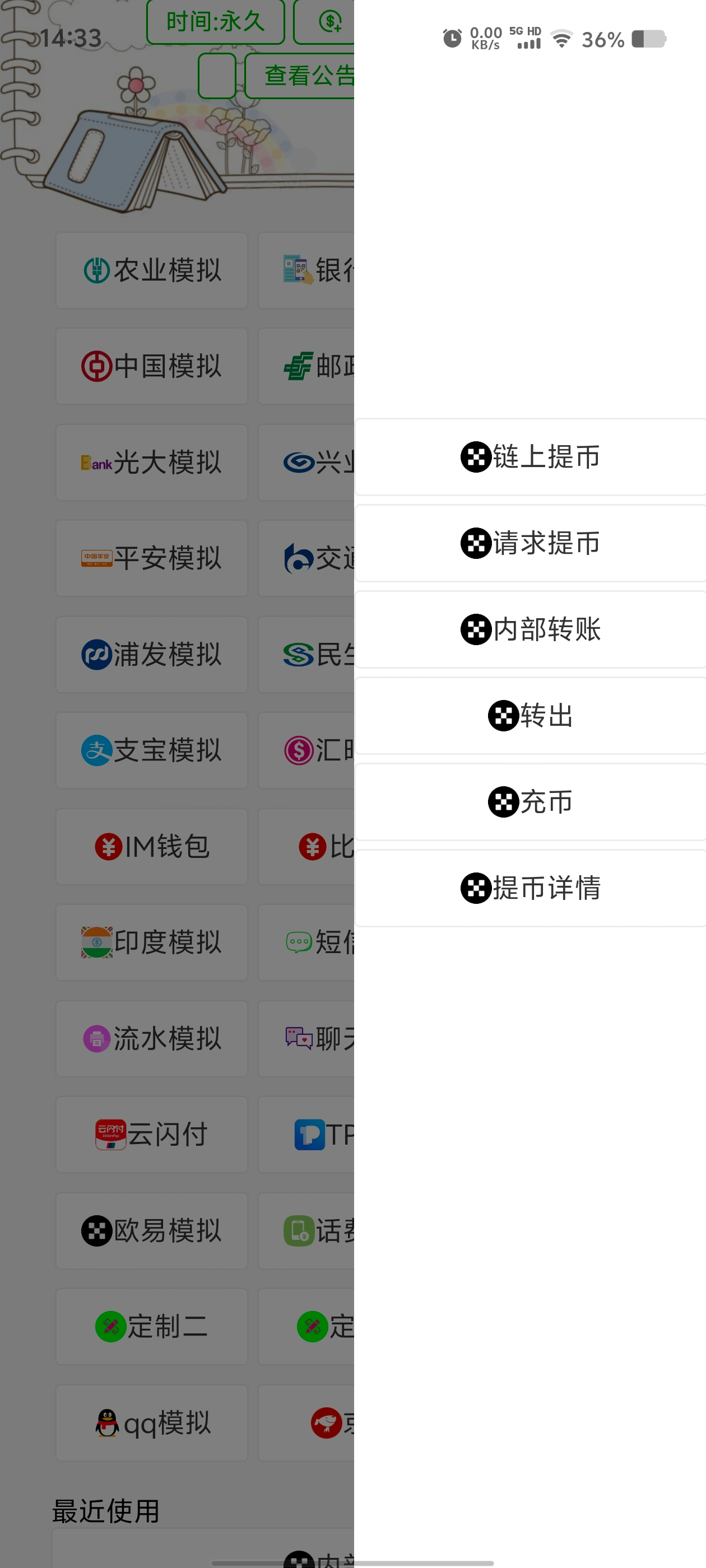Open 光大模拟 tile

coord(152,462)
